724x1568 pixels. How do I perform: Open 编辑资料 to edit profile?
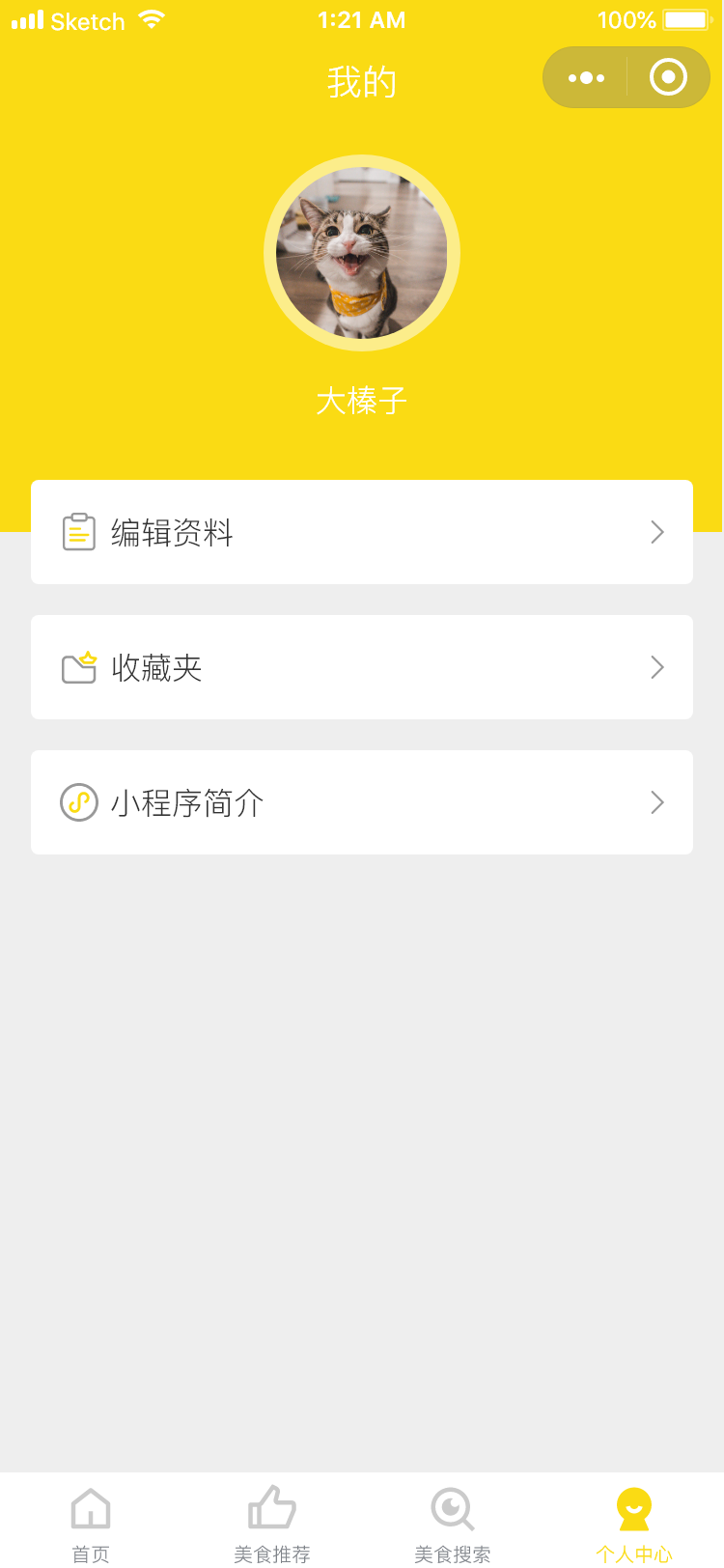coord(362,532)
